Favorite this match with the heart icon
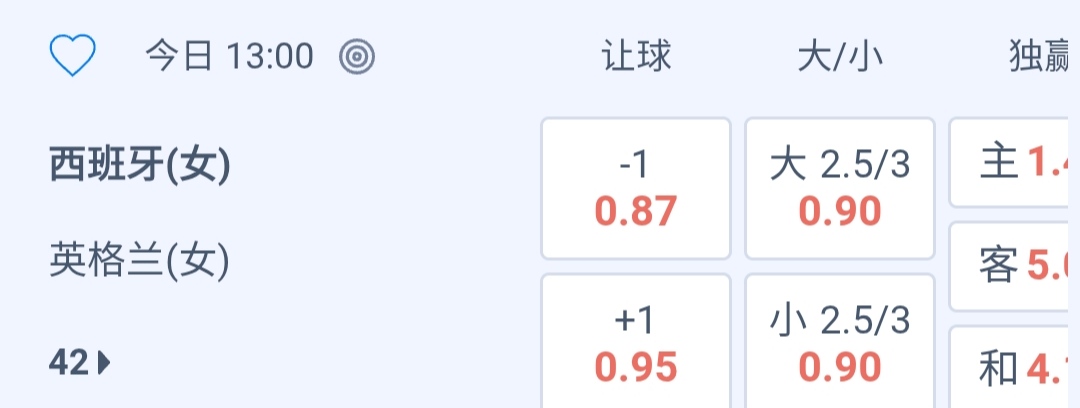Viewport: 1080px width, 408px height. coord(72,56)
